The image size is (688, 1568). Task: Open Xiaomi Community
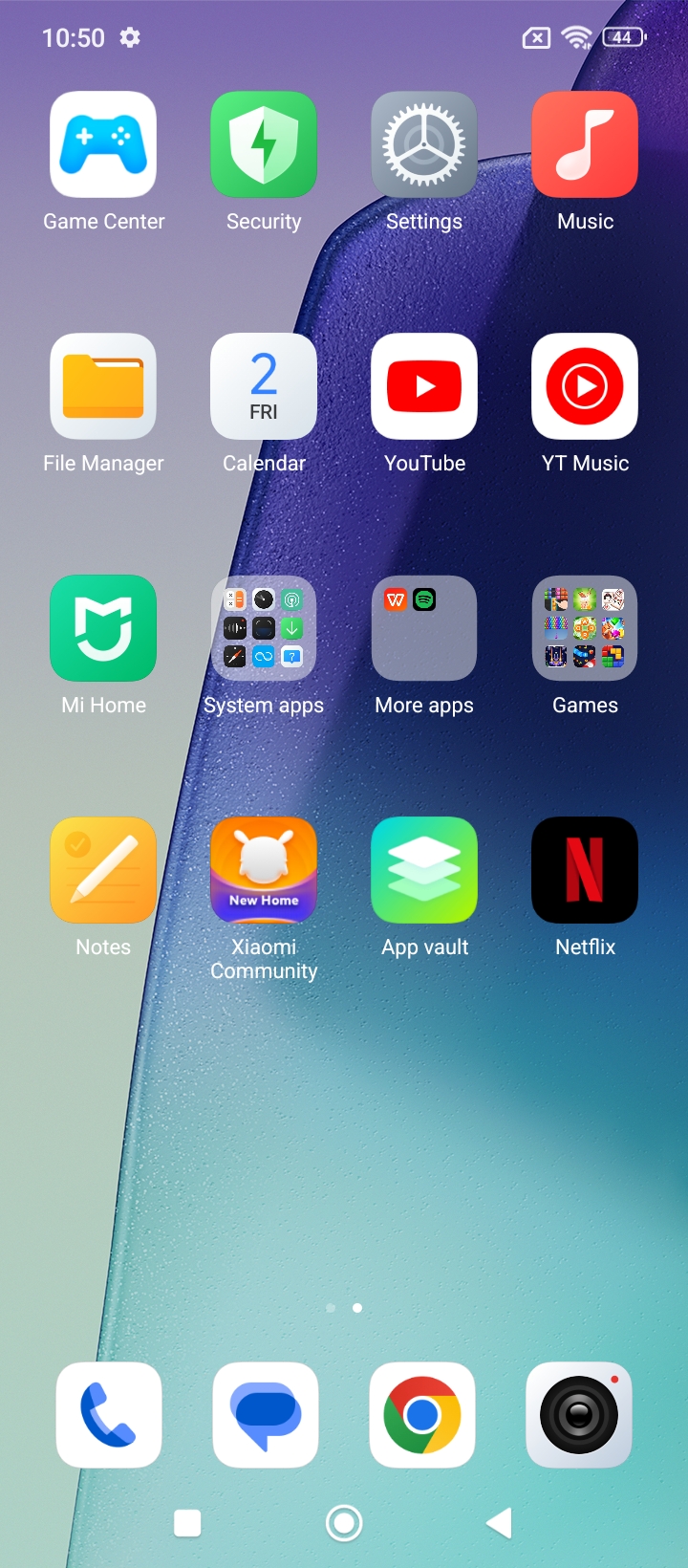pyautogui.click(x=264, y=870)
